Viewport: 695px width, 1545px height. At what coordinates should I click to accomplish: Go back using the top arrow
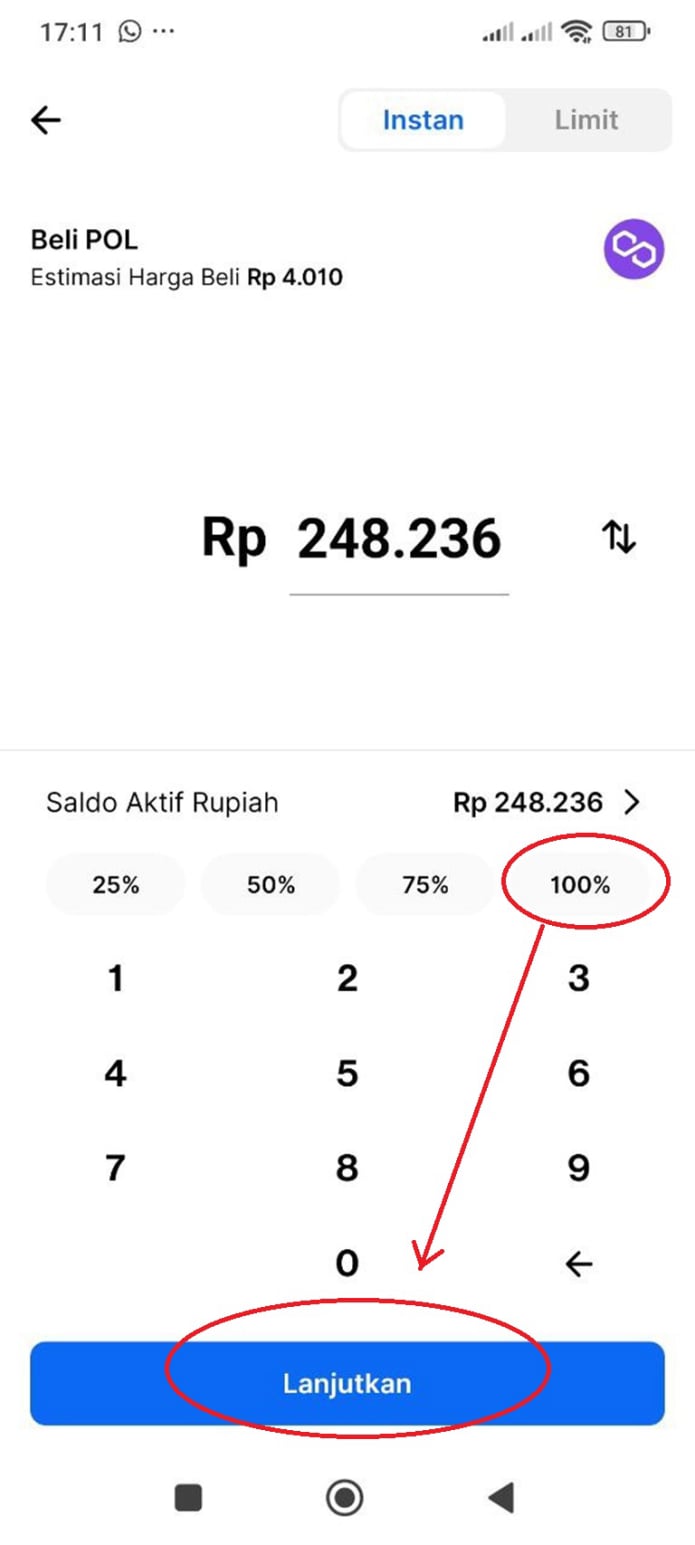[x=46, y=121]
